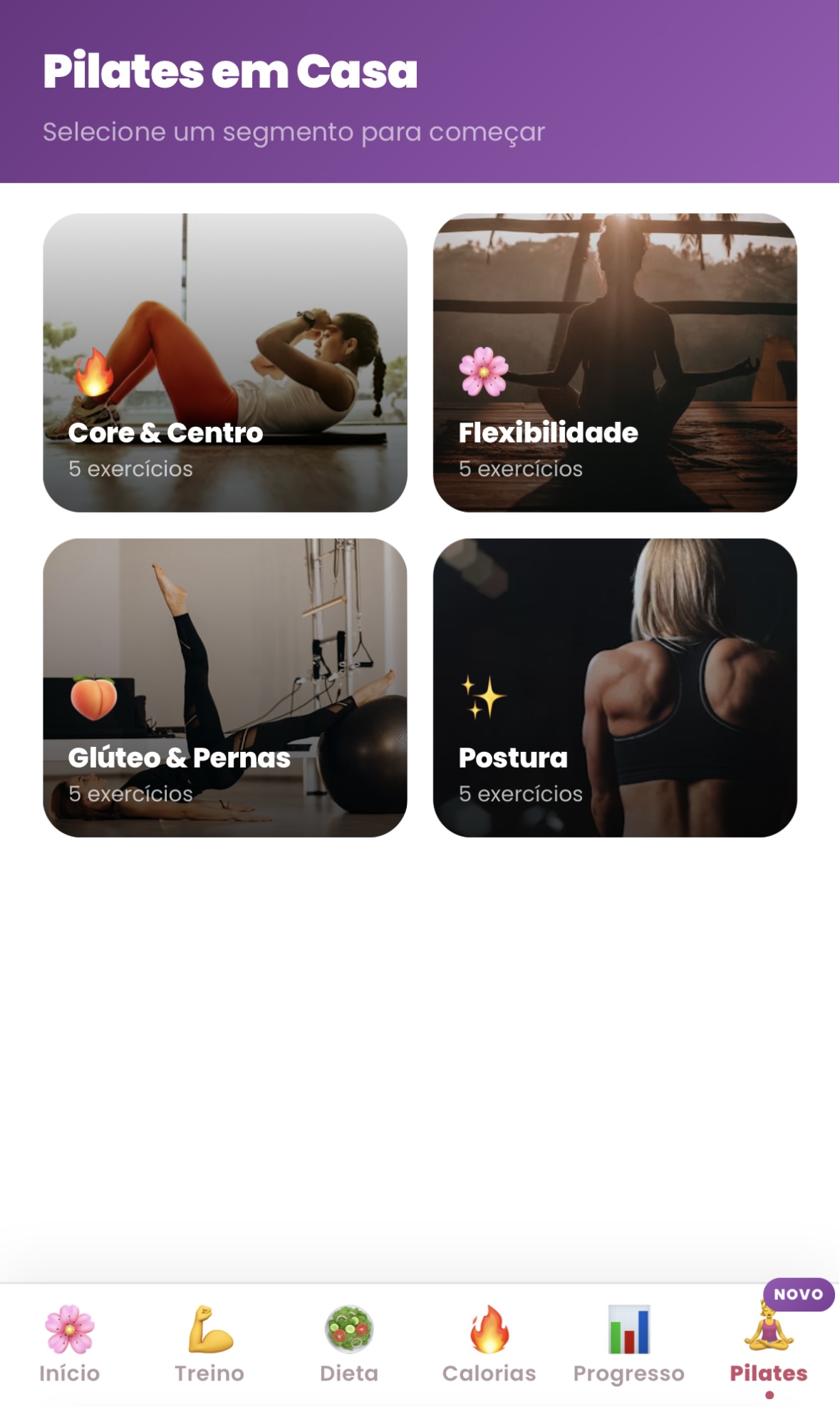Viewport: 840px width, 1407px height.
Task: Go to the Treino tab
Action: pos(209,1344)
